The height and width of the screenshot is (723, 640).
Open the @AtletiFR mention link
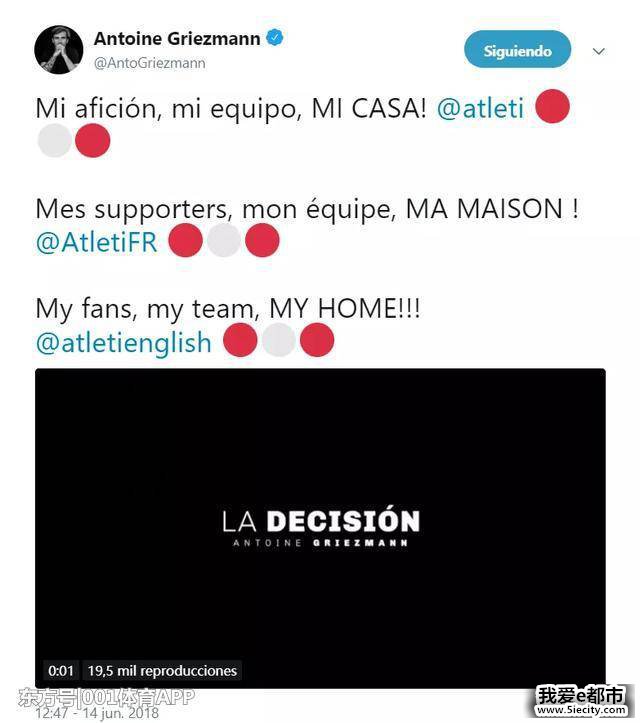(97, 242)
